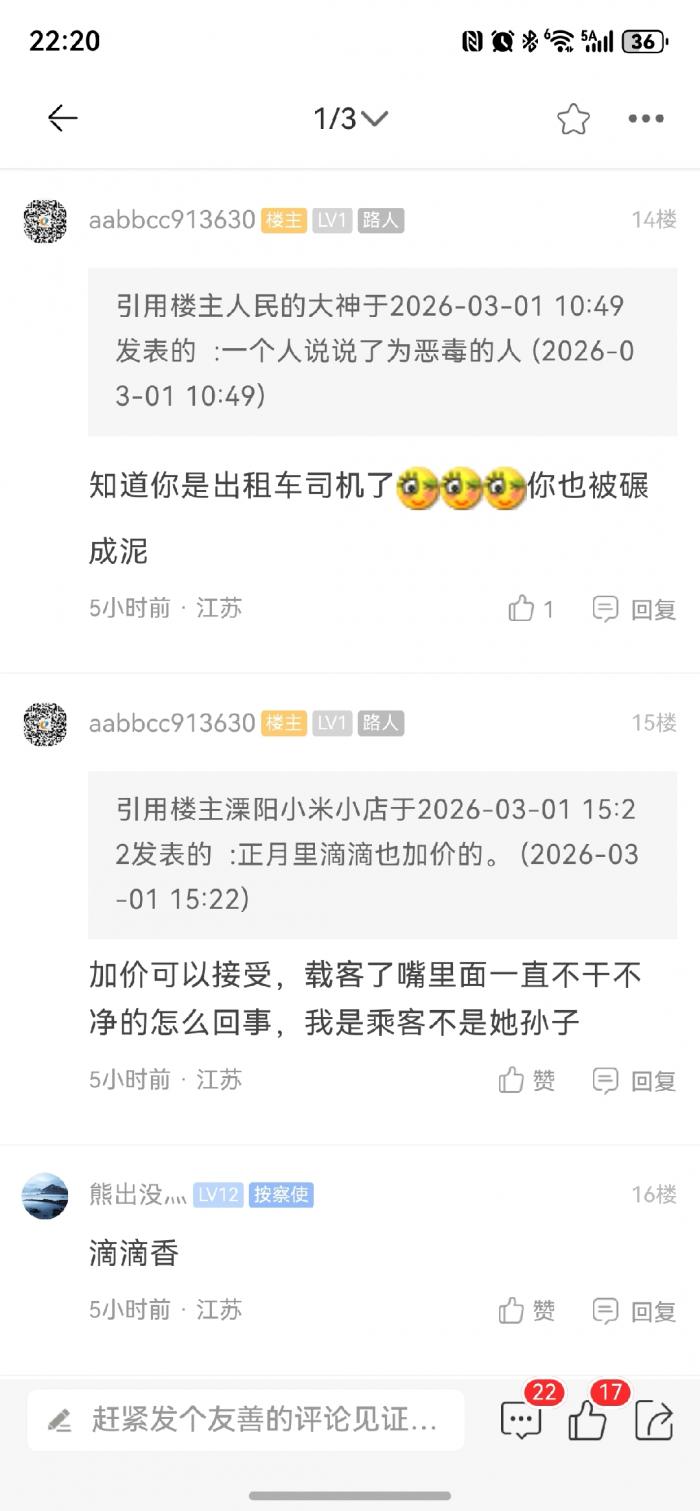Reply to the 15楼 comment
This screenshot has width=700, height=1511.
[x=635, y=1080]
